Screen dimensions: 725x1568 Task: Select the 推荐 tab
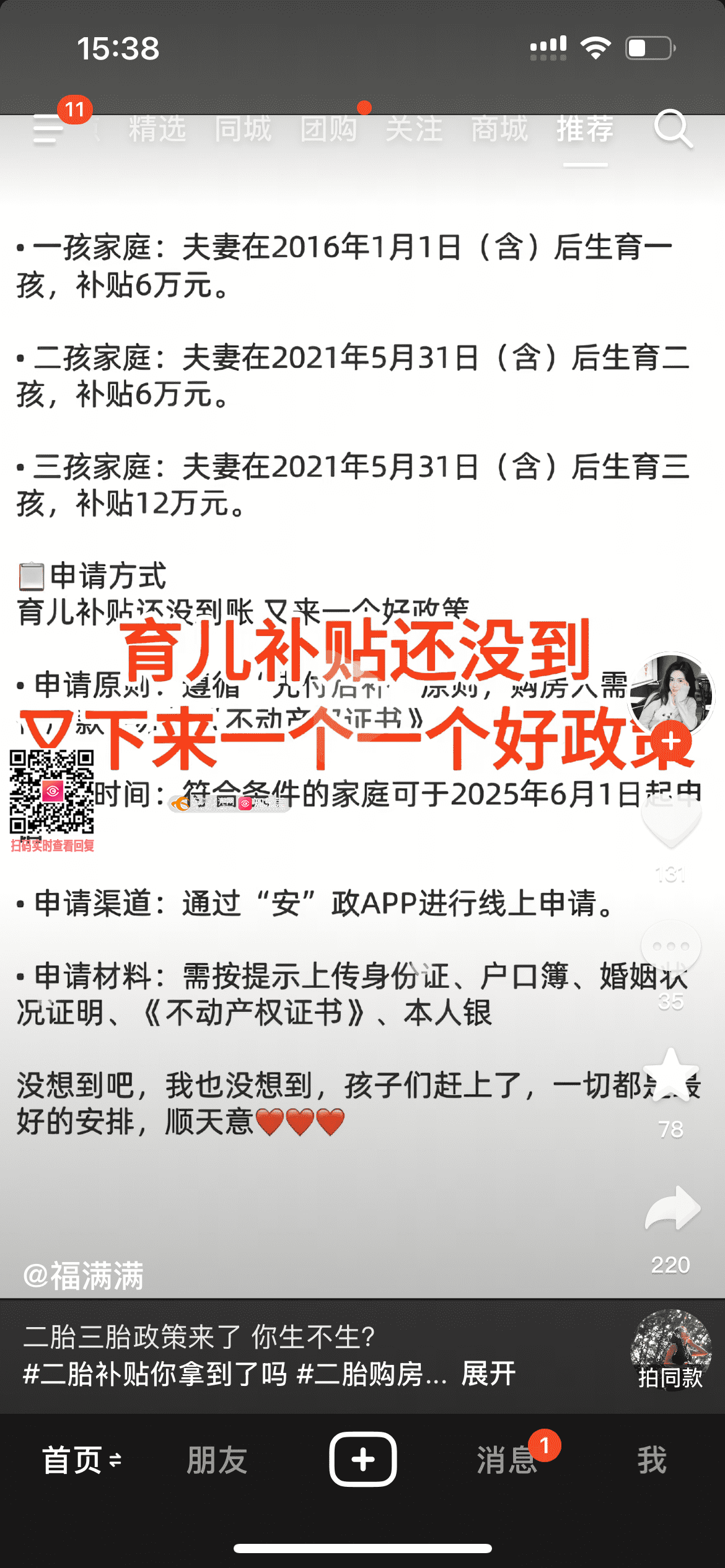pos(585,129)
